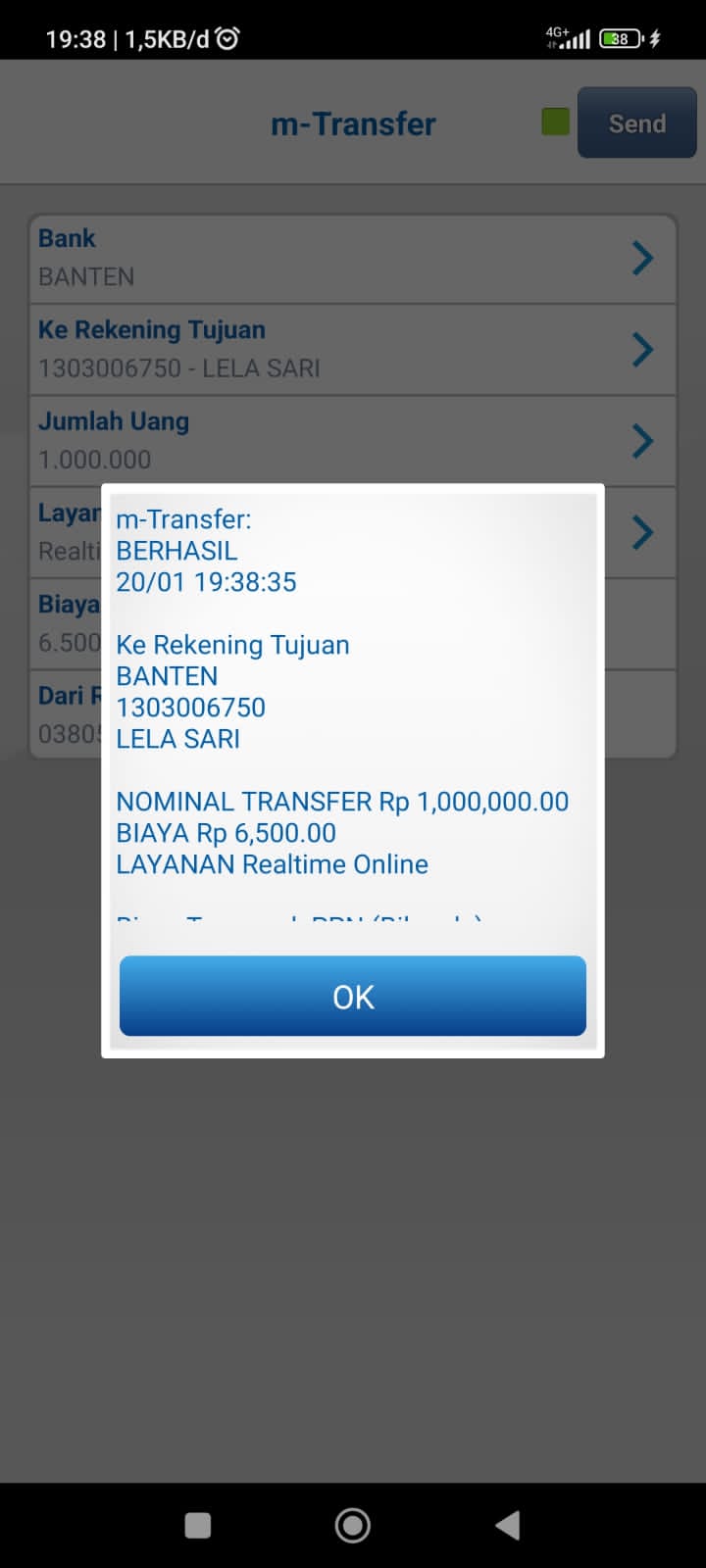Open the Jumlah Uang row
This screenshot has width=706, height=1568.
(353, 440)
